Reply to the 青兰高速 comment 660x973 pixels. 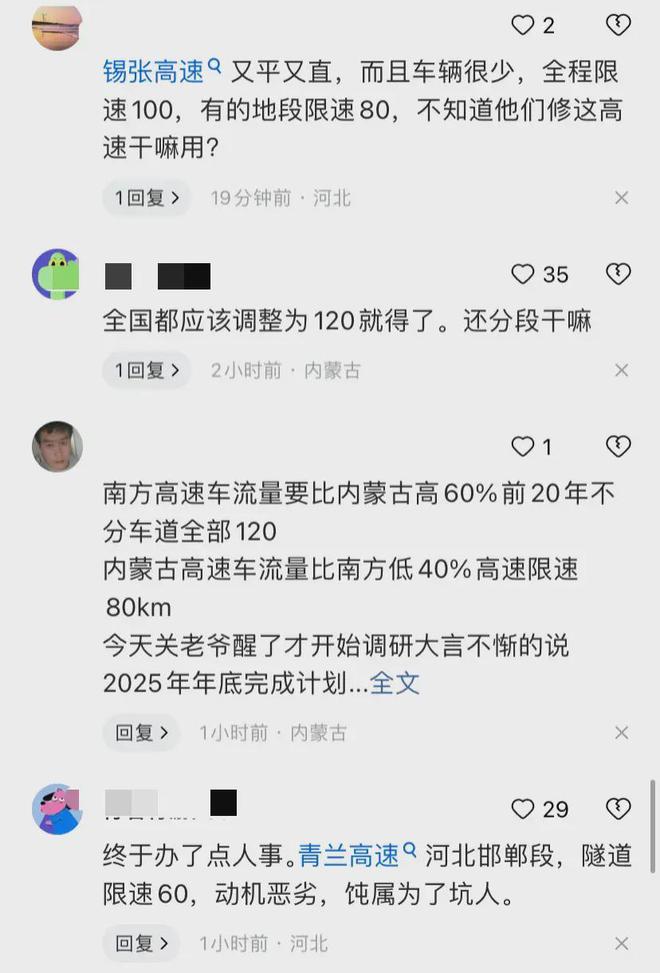140,943
